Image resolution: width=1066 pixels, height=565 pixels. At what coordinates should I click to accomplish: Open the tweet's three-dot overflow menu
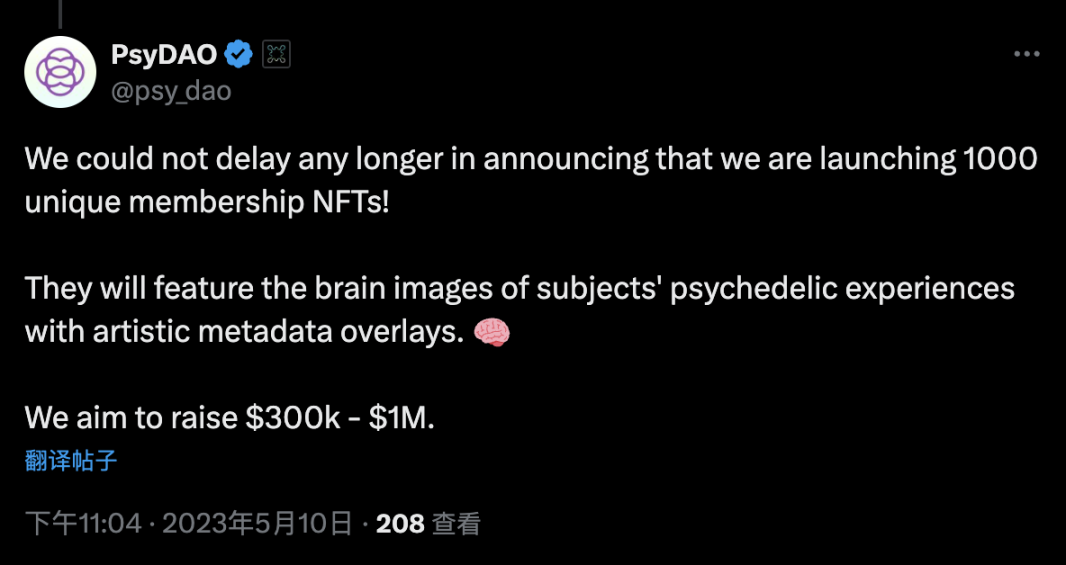[x=1027, y=55]
